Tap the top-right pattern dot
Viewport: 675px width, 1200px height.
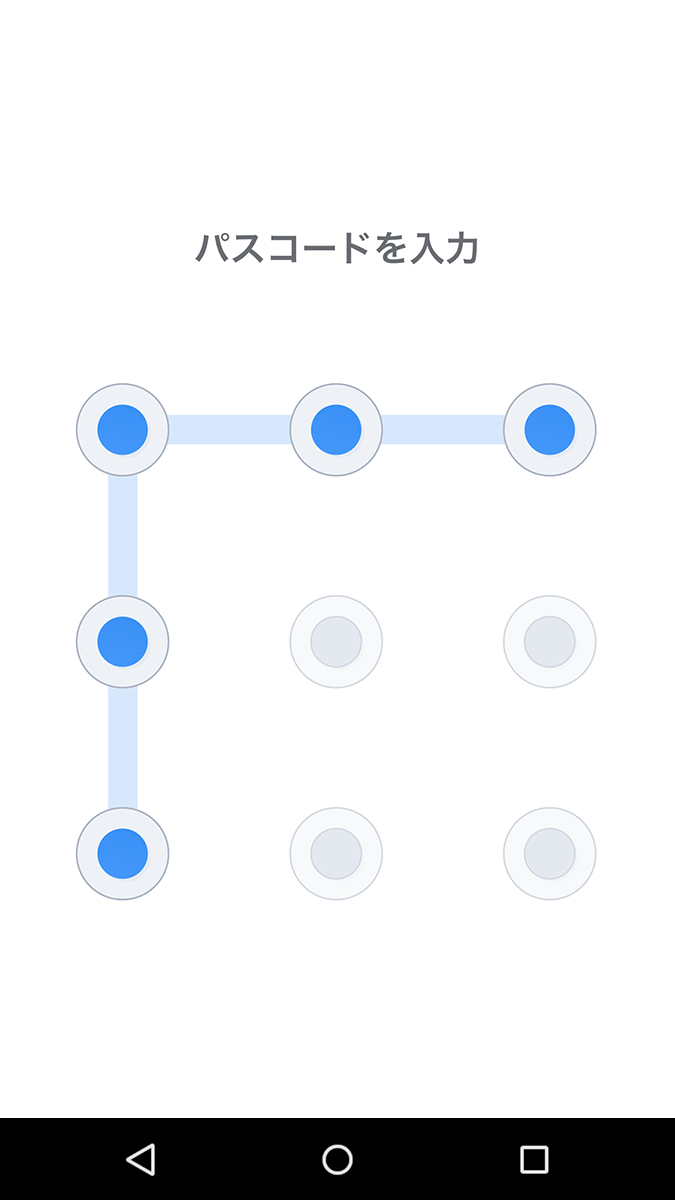click(x=549, y=430)
